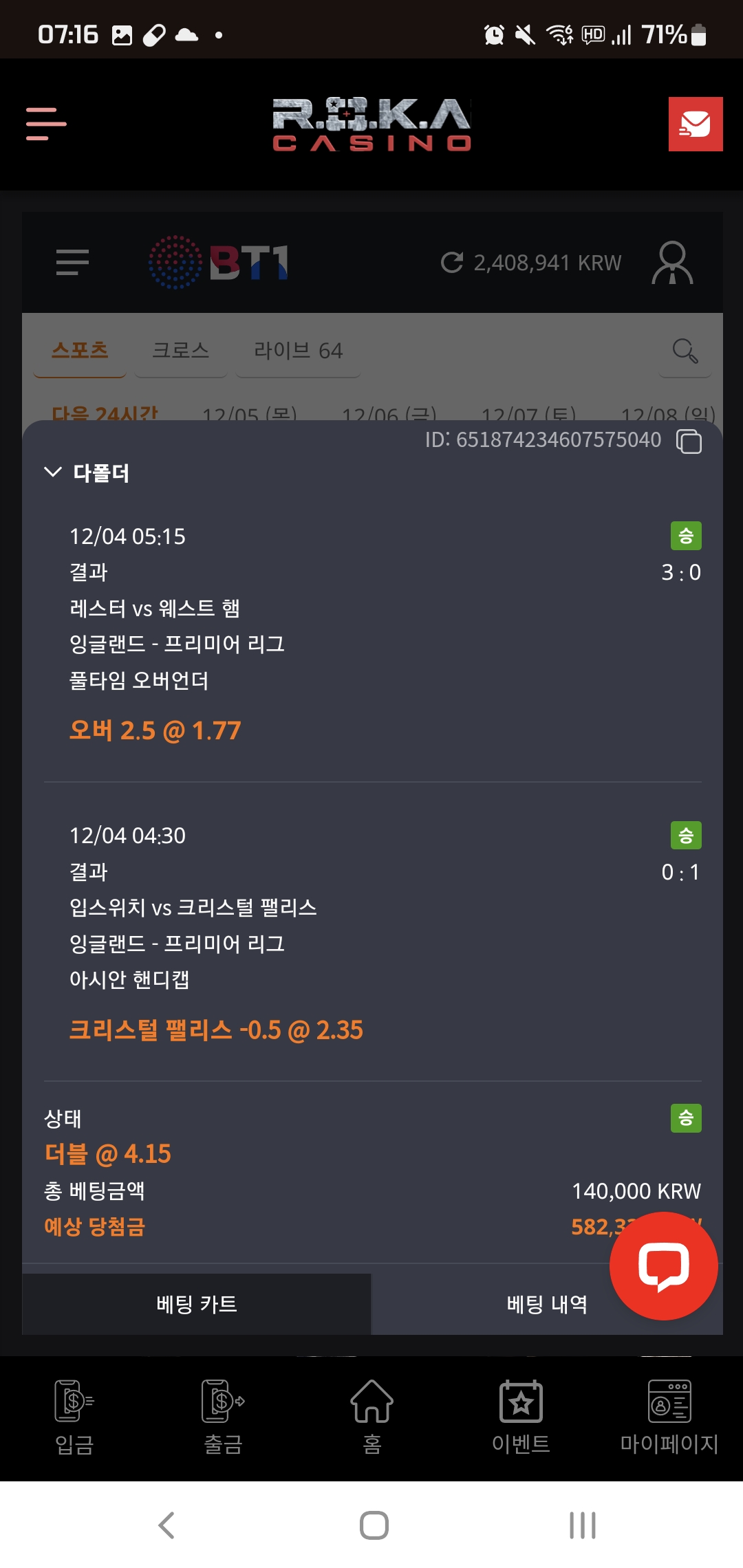Select the 스포츠 tab
The image size is (743, 1568).
[80, 350]
